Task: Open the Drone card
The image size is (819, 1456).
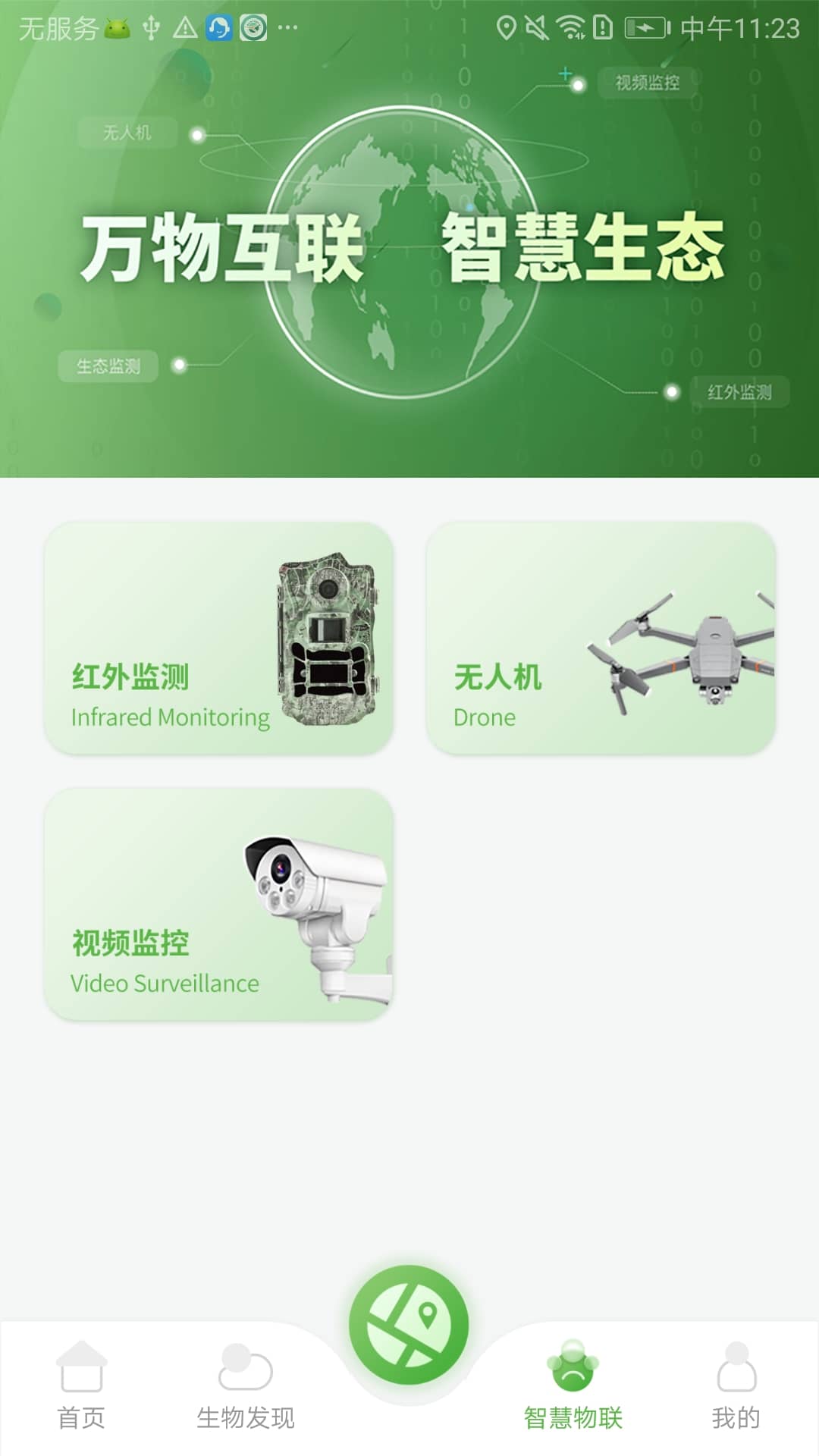Action: [601, 639]
